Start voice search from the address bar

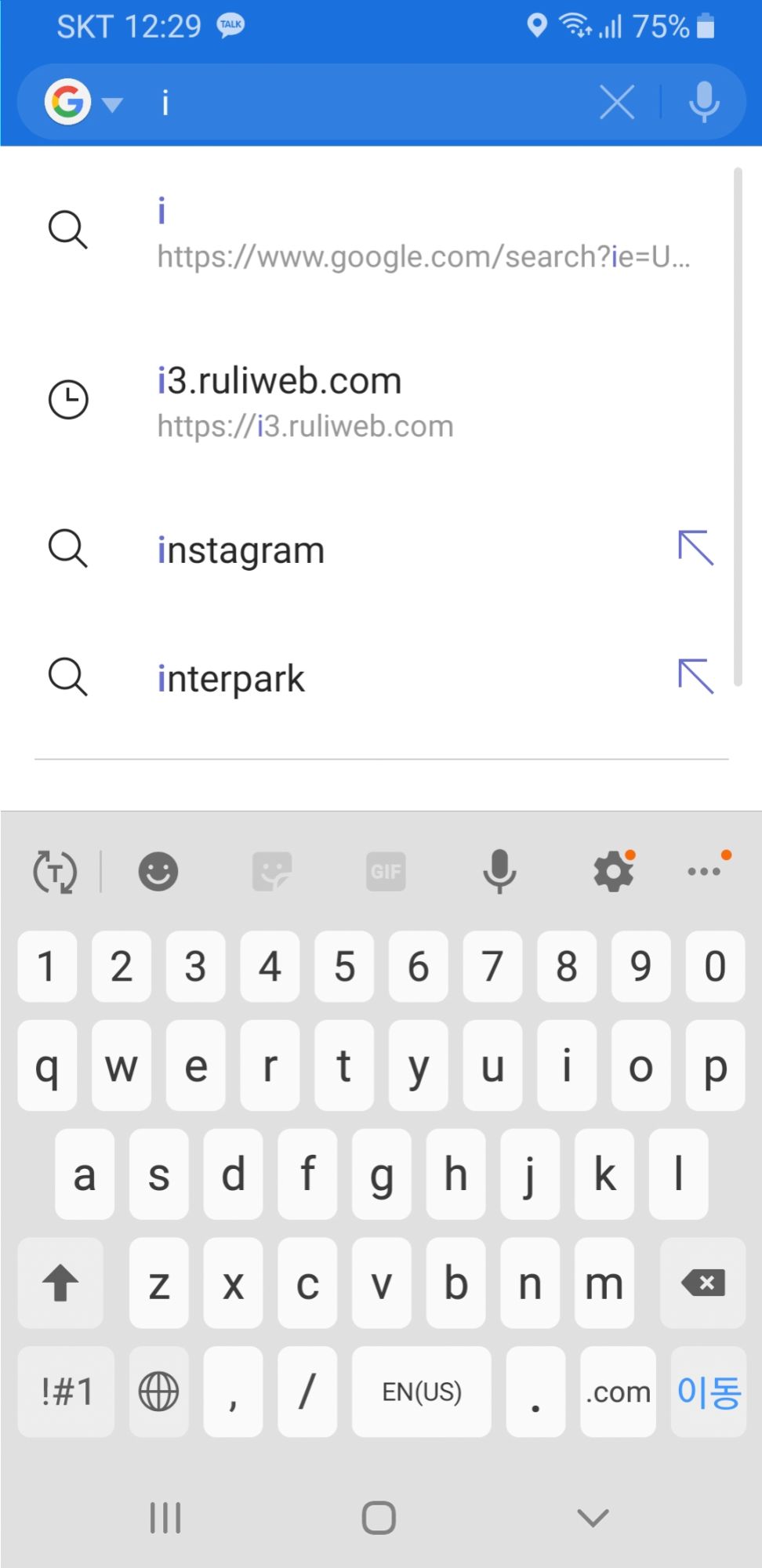pos(703,103)
